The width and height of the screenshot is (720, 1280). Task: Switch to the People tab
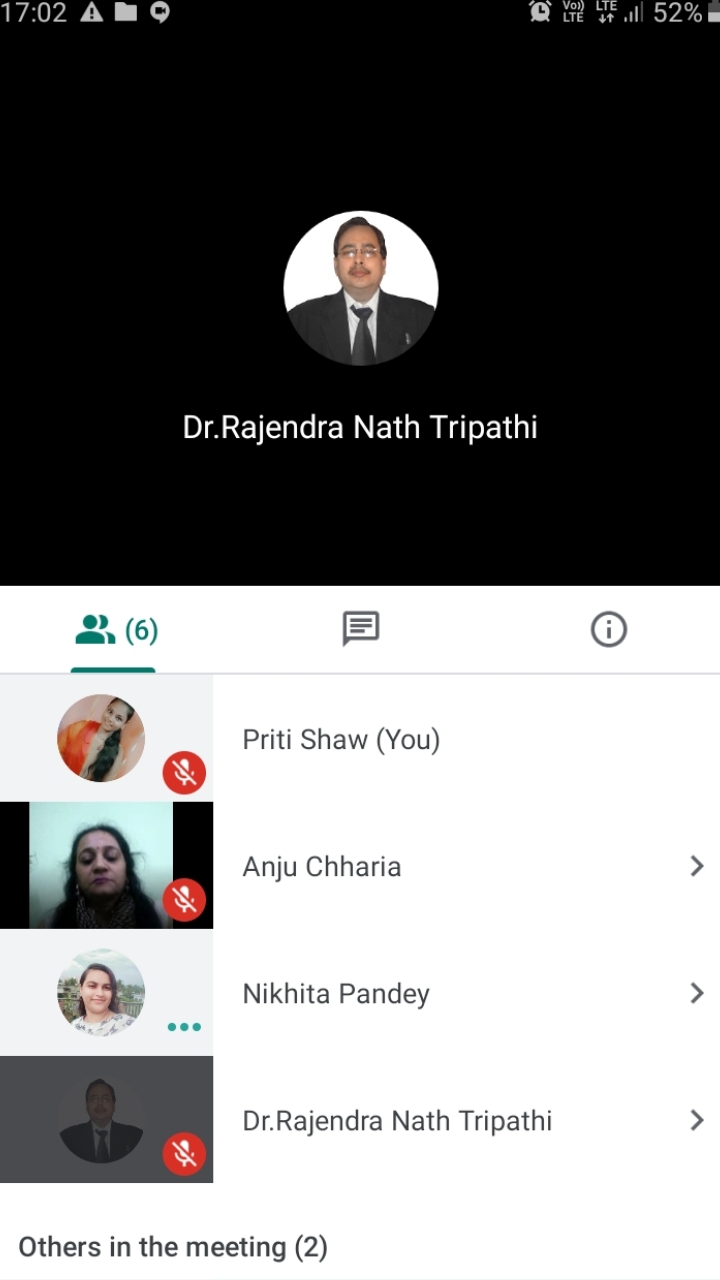(114, 630)
